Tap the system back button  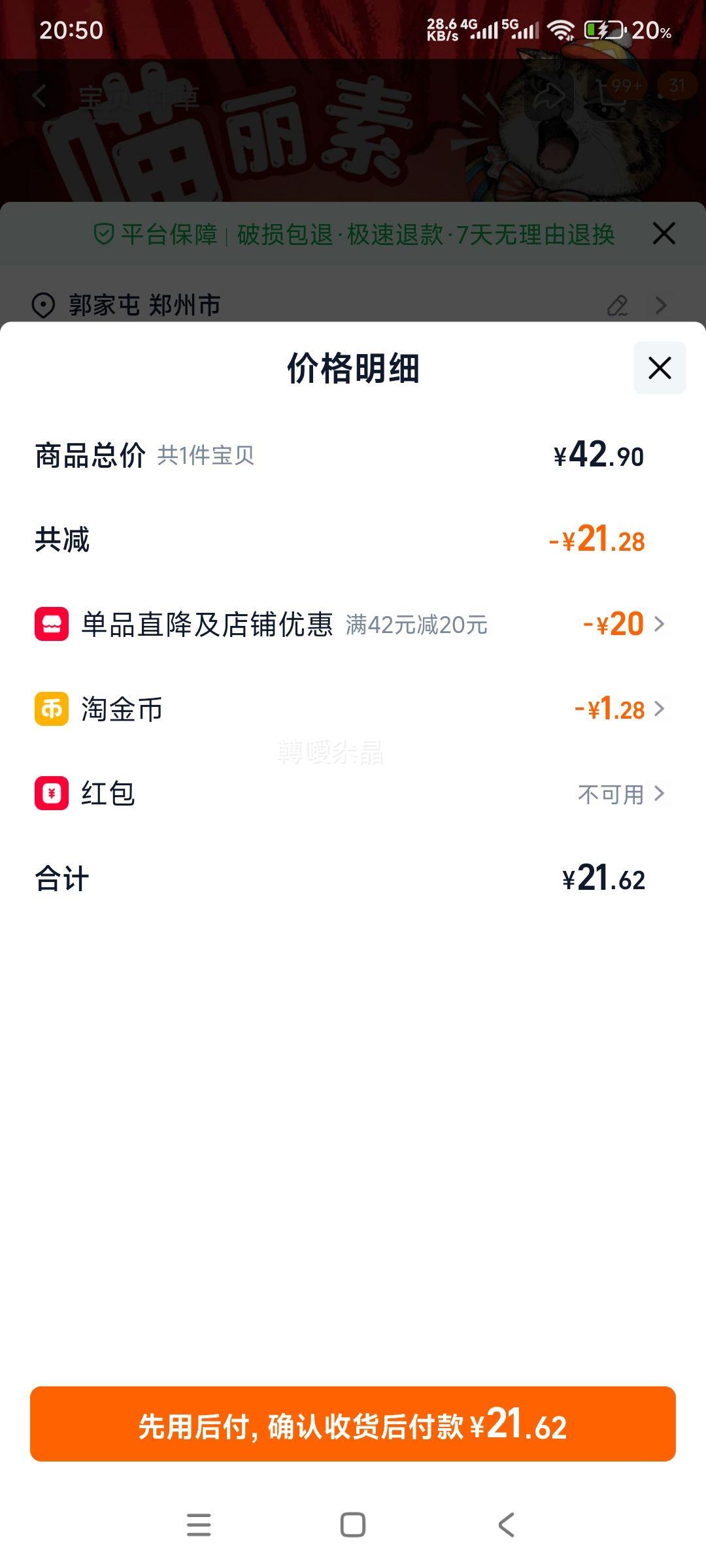(507, 1525)
